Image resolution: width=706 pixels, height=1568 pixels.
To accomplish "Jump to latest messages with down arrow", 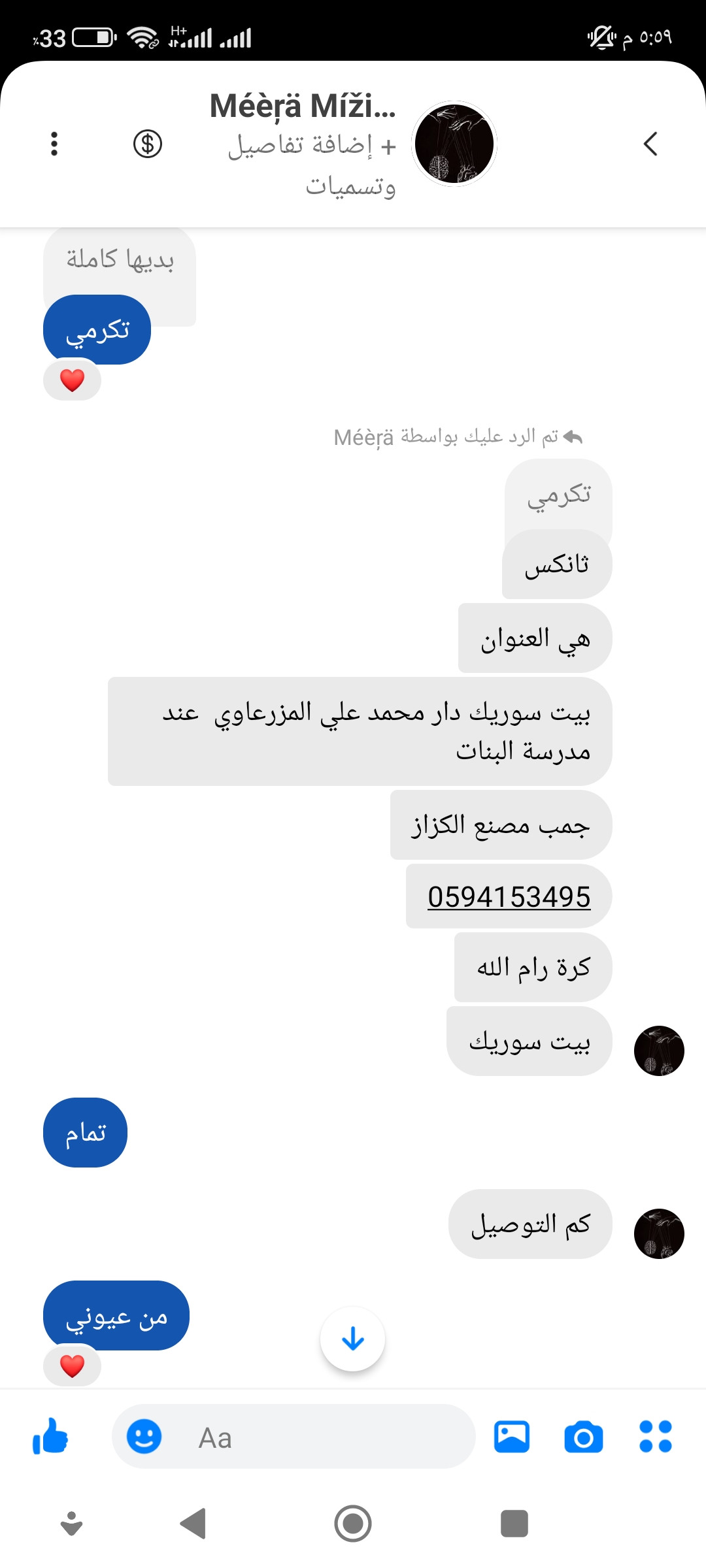I will point(352,1339).
